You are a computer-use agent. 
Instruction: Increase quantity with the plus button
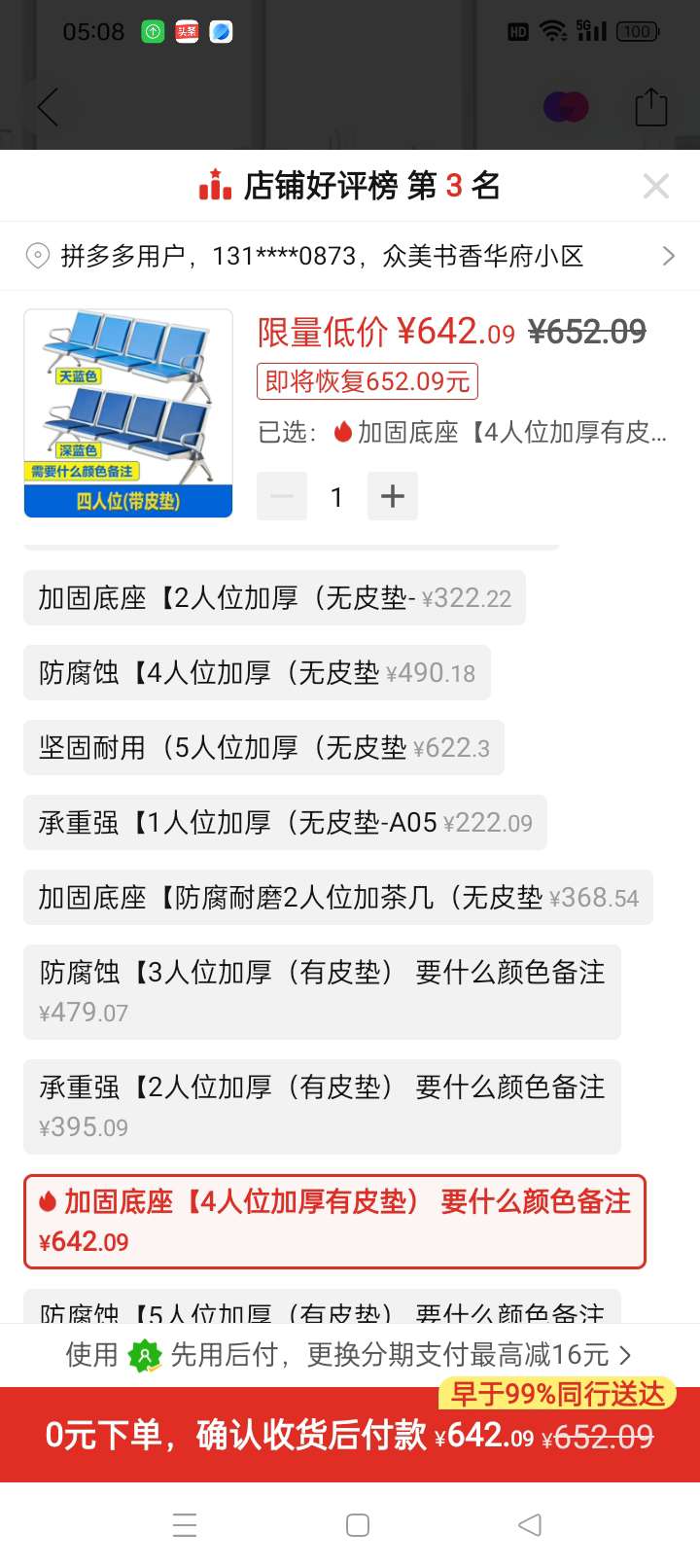(393, 496)
